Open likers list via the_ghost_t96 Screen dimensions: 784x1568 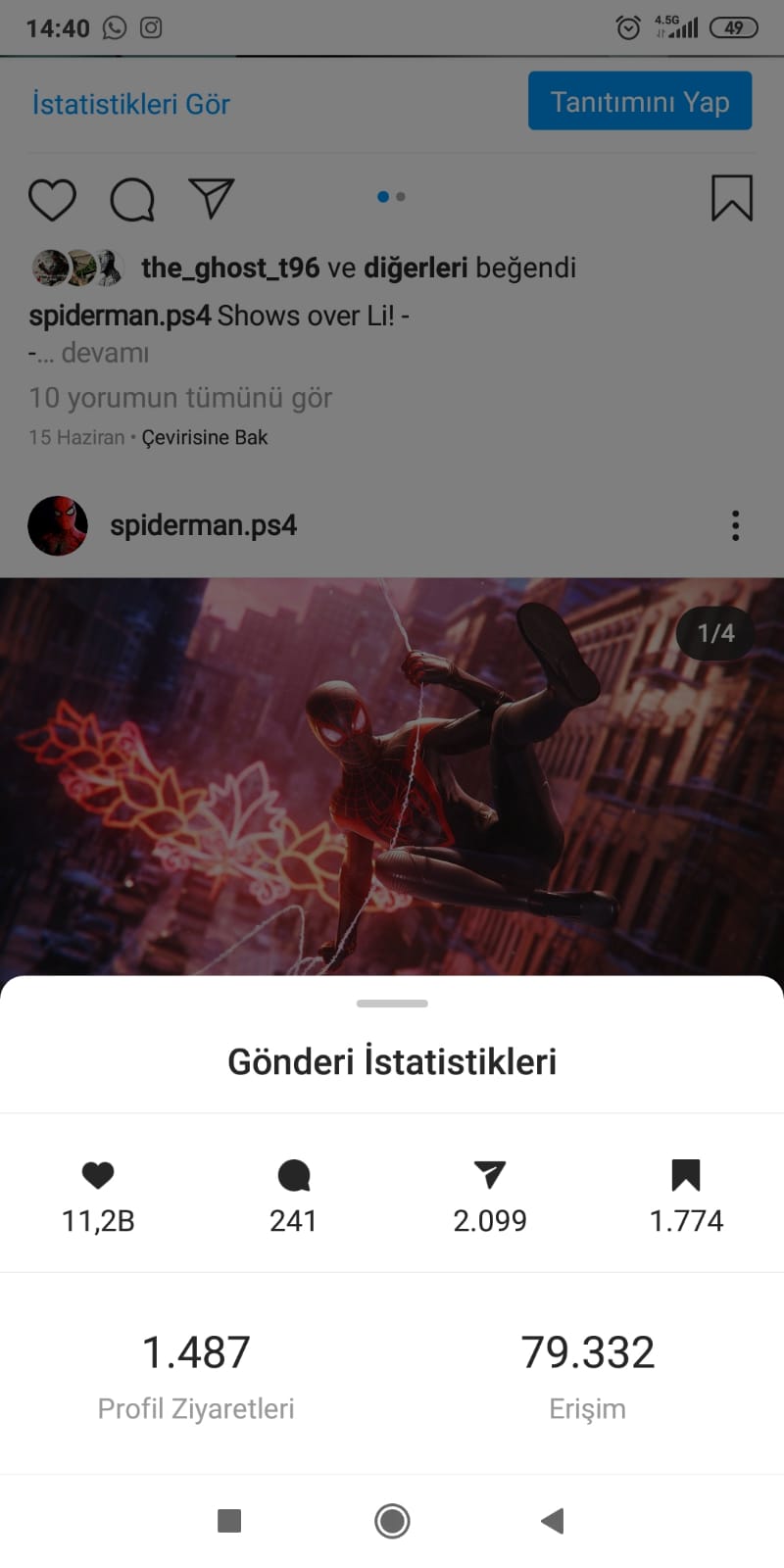(x=229, y=268)
